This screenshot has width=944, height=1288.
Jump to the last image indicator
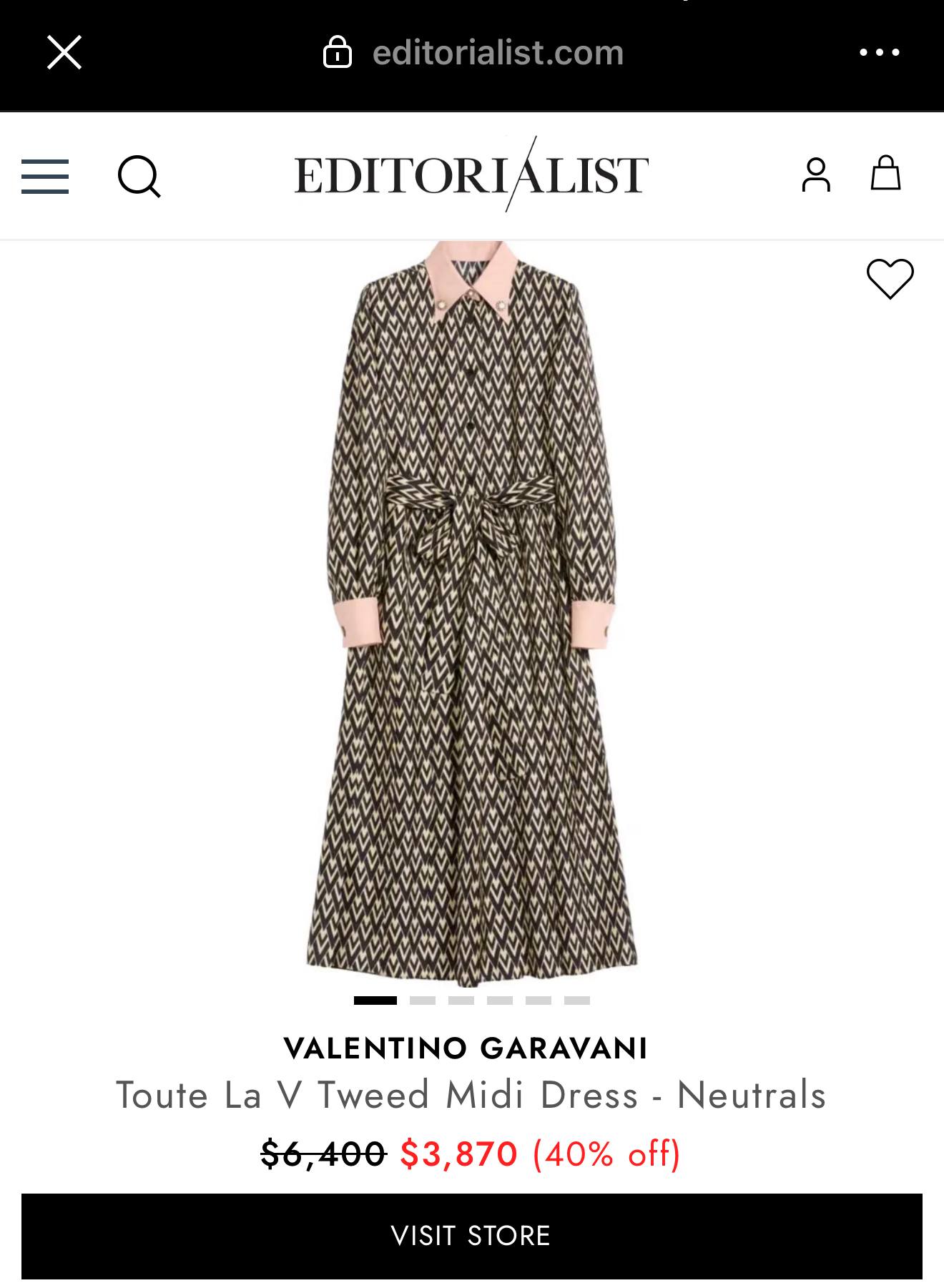click(576, 1001)
